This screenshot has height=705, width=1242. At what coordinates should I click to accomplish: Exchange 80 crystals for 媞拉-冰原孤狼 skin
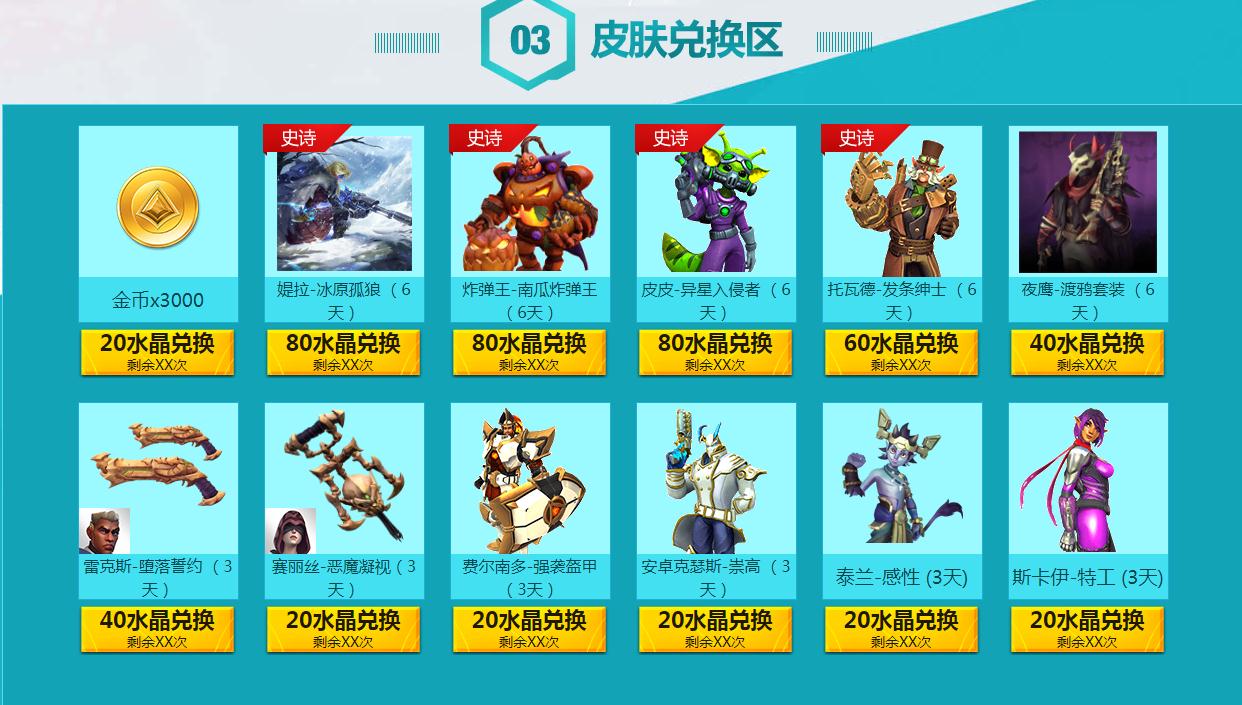click(x=343, y=351)
